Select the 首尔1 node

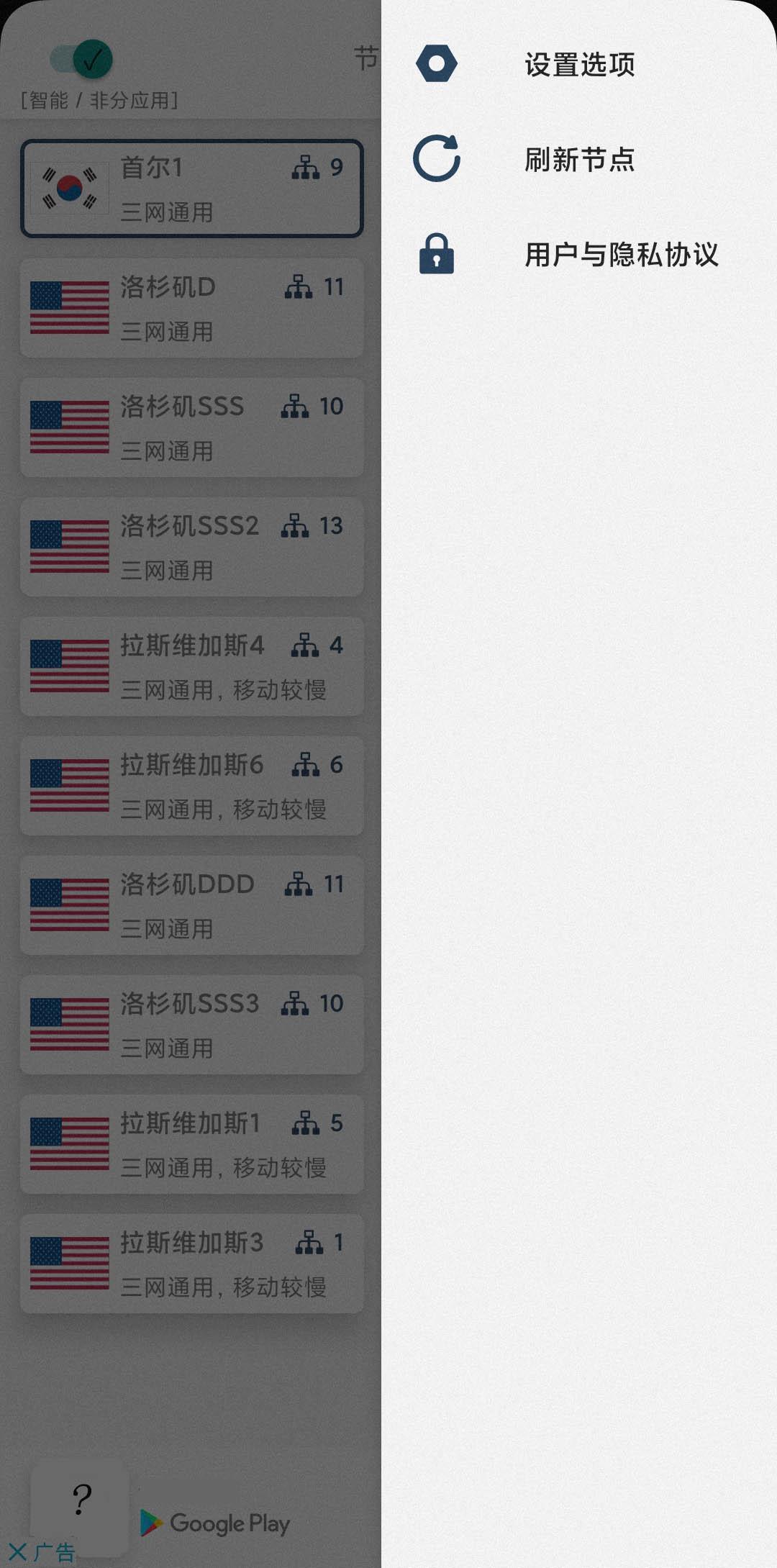point(192,189)
